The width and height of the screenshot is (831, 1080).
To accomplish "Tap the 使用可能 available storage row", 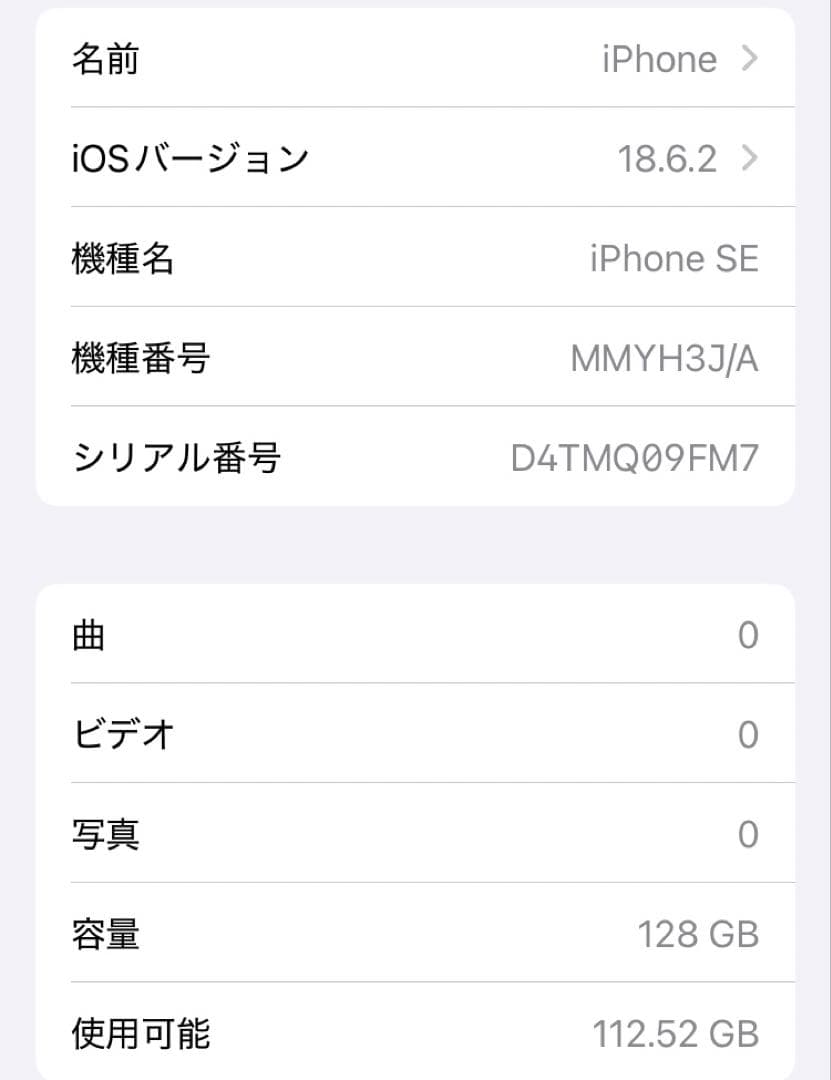I will click(x=415, y=1034).
